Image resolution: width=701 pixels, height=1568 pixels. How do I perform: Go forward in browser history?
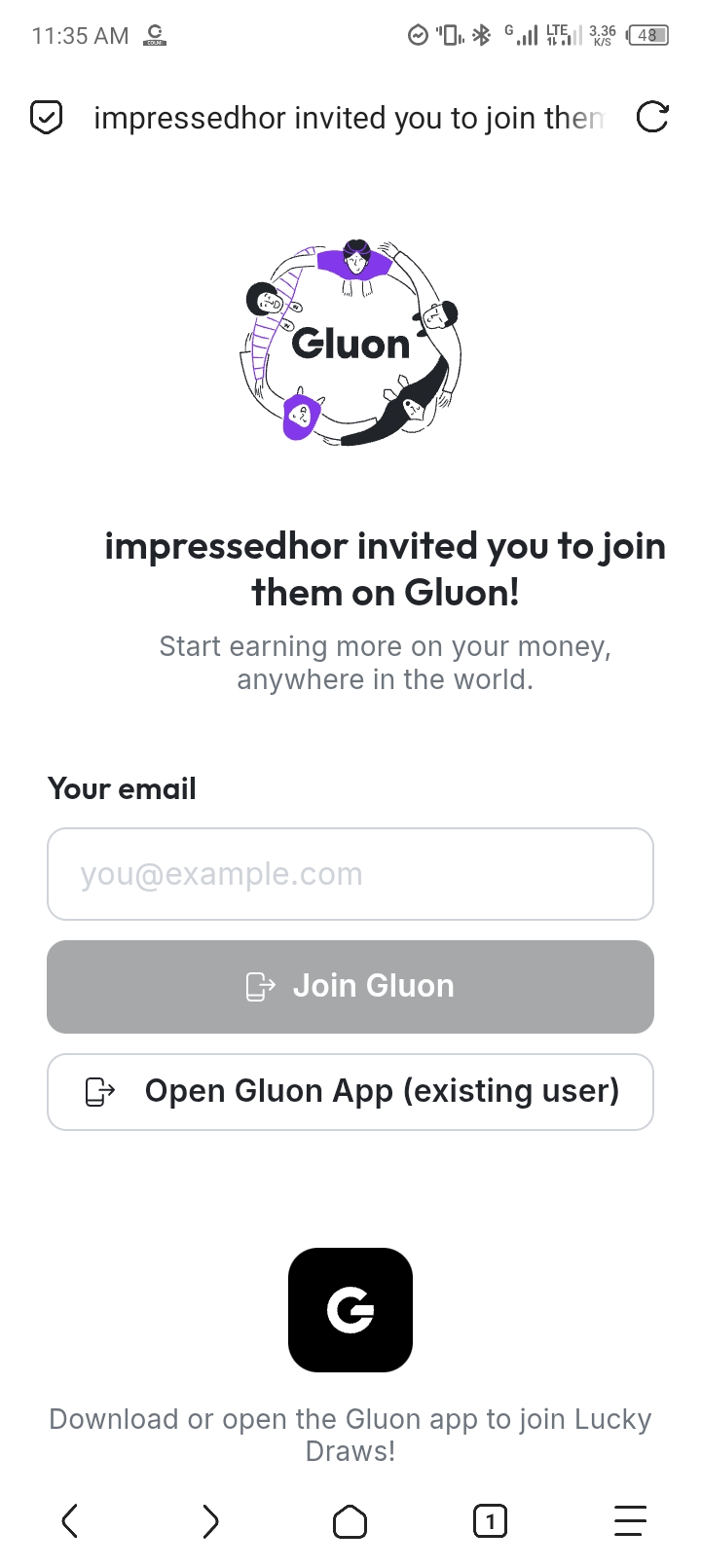[210, 1520]
